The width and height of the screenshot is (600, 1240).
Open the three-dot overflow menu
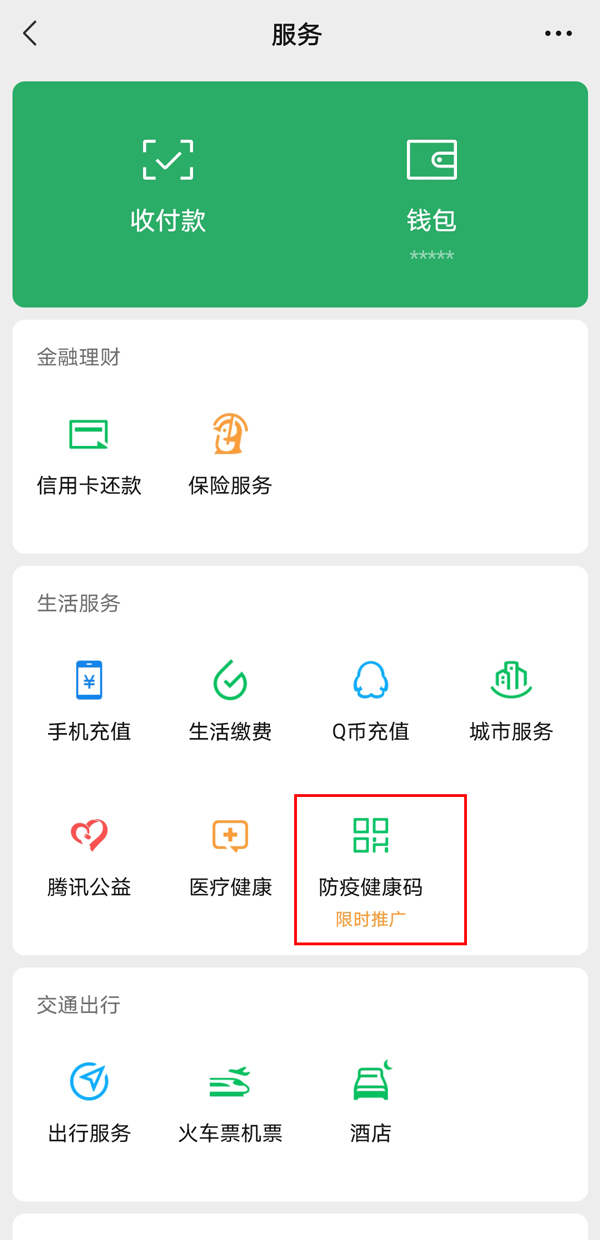click(x=558, y=34)
